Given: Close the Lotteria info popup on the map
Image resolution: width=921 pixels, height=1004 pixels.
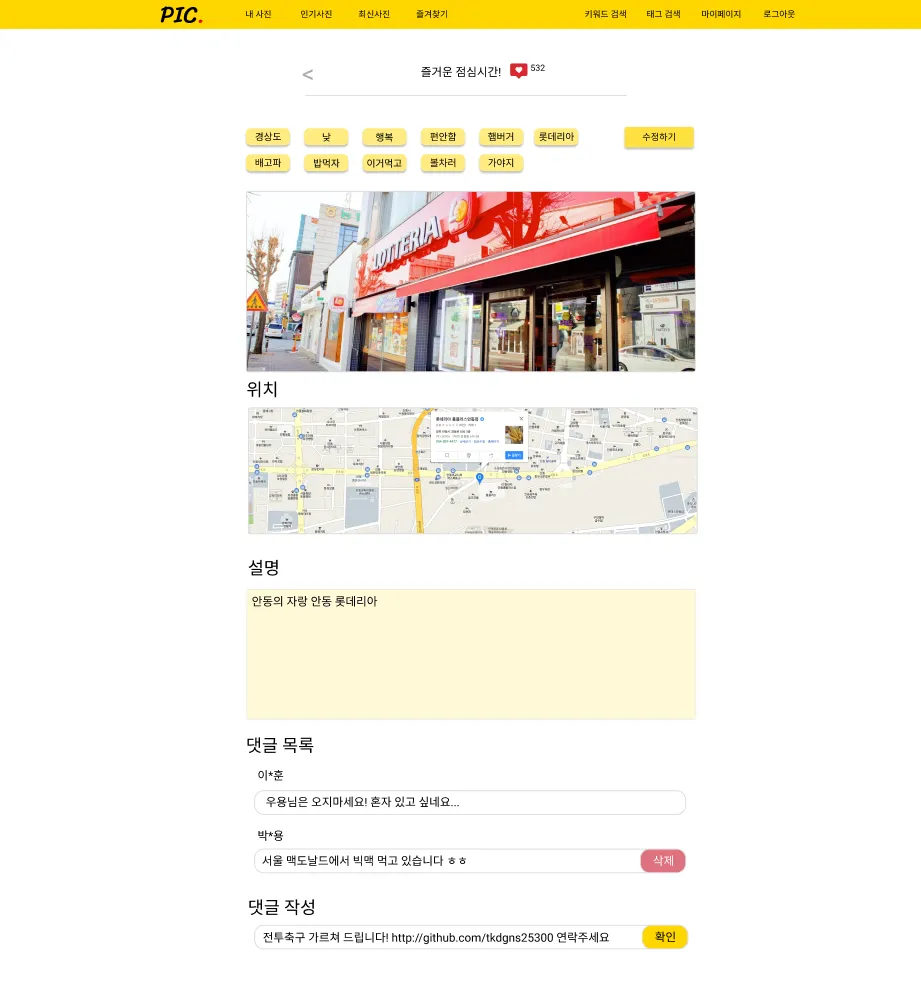Looking at the screenshot, I should coord(521,418).
